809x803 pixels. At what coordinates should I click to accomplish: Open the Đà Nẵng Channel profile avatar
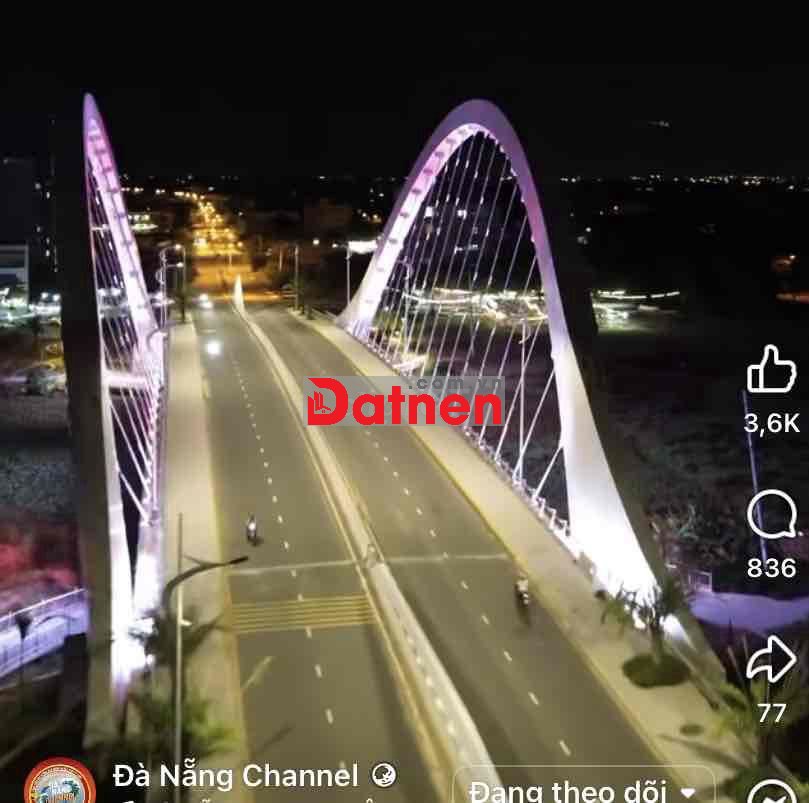(59, 783)
